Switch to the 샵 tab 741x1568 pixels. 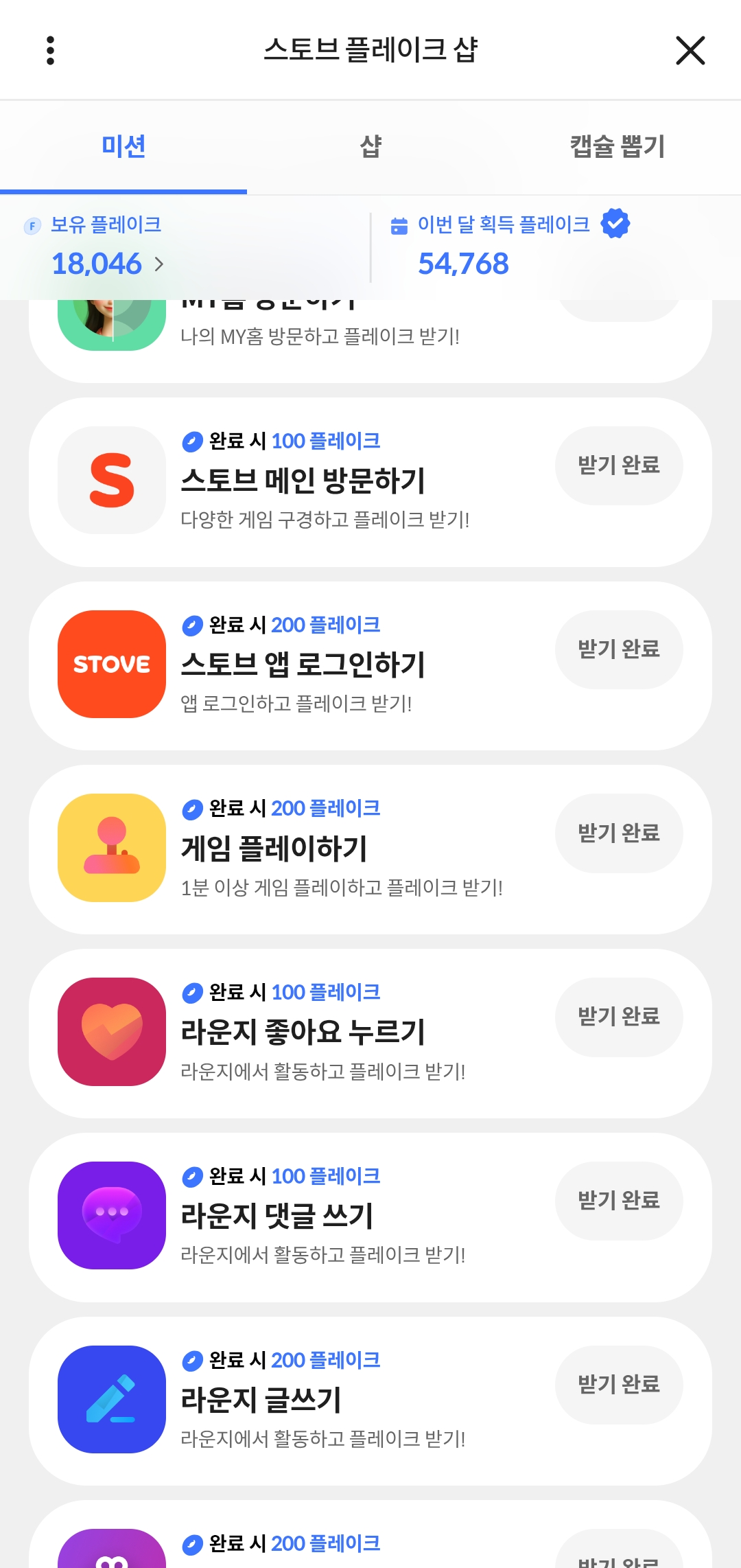click(x=370, y=146)
